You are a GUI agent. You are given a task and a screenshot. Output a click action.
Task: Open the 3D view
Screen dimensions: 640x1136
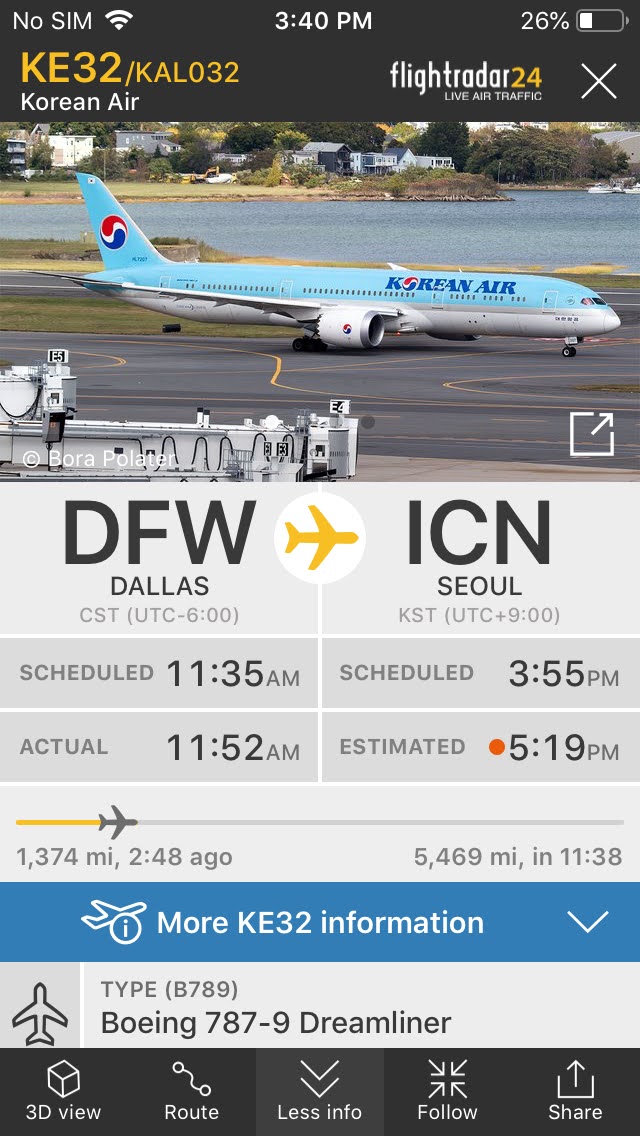click(63, 1091)
